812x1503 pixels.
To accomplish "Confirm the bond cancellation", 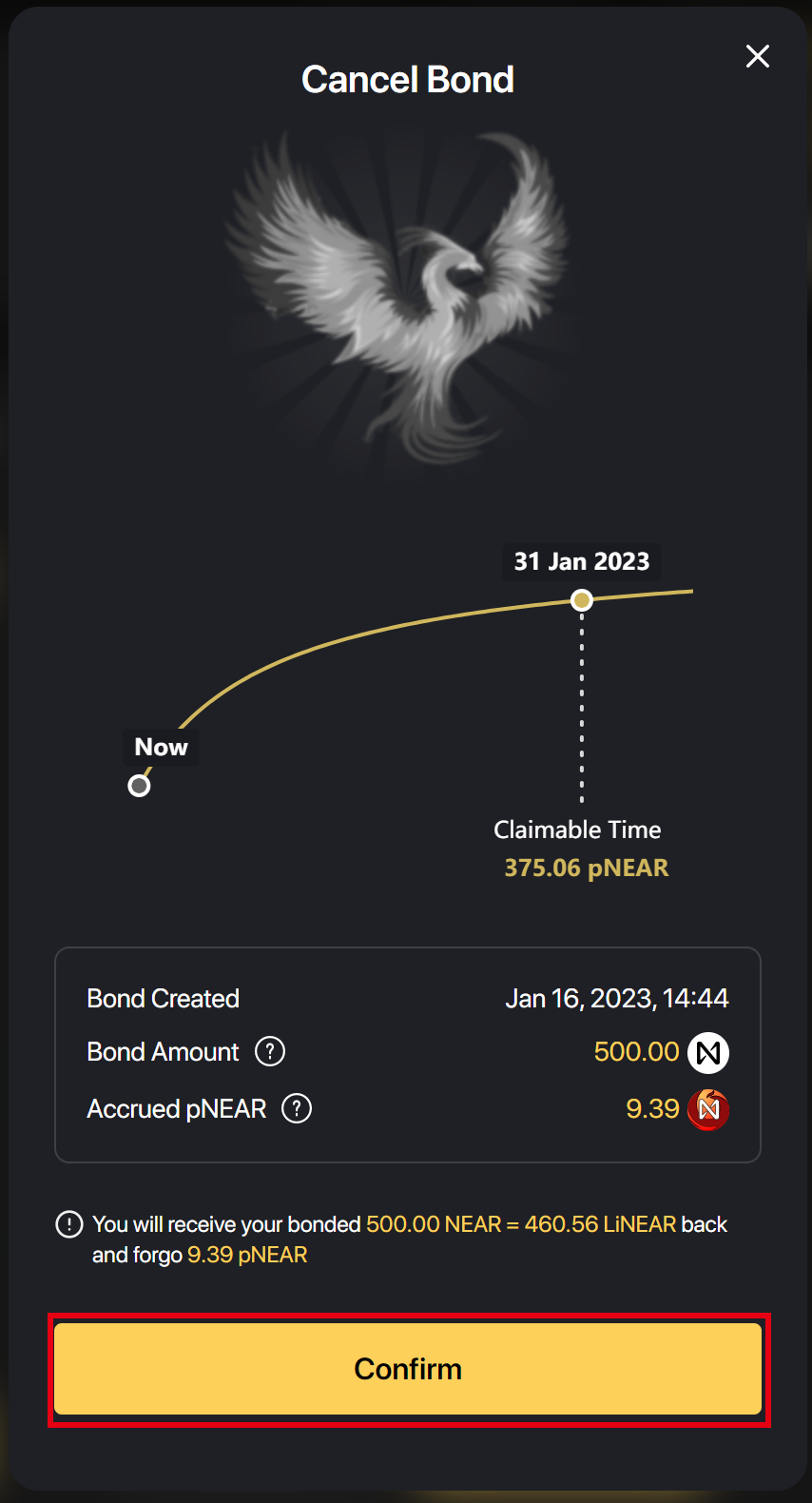I will 408,1368.
